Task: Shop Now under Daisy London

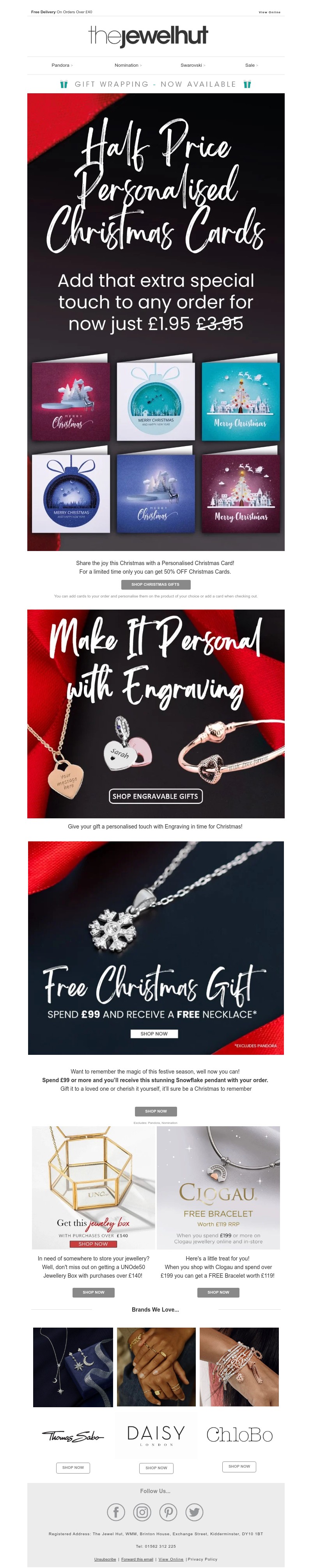Action: [x=156, y=1468]
